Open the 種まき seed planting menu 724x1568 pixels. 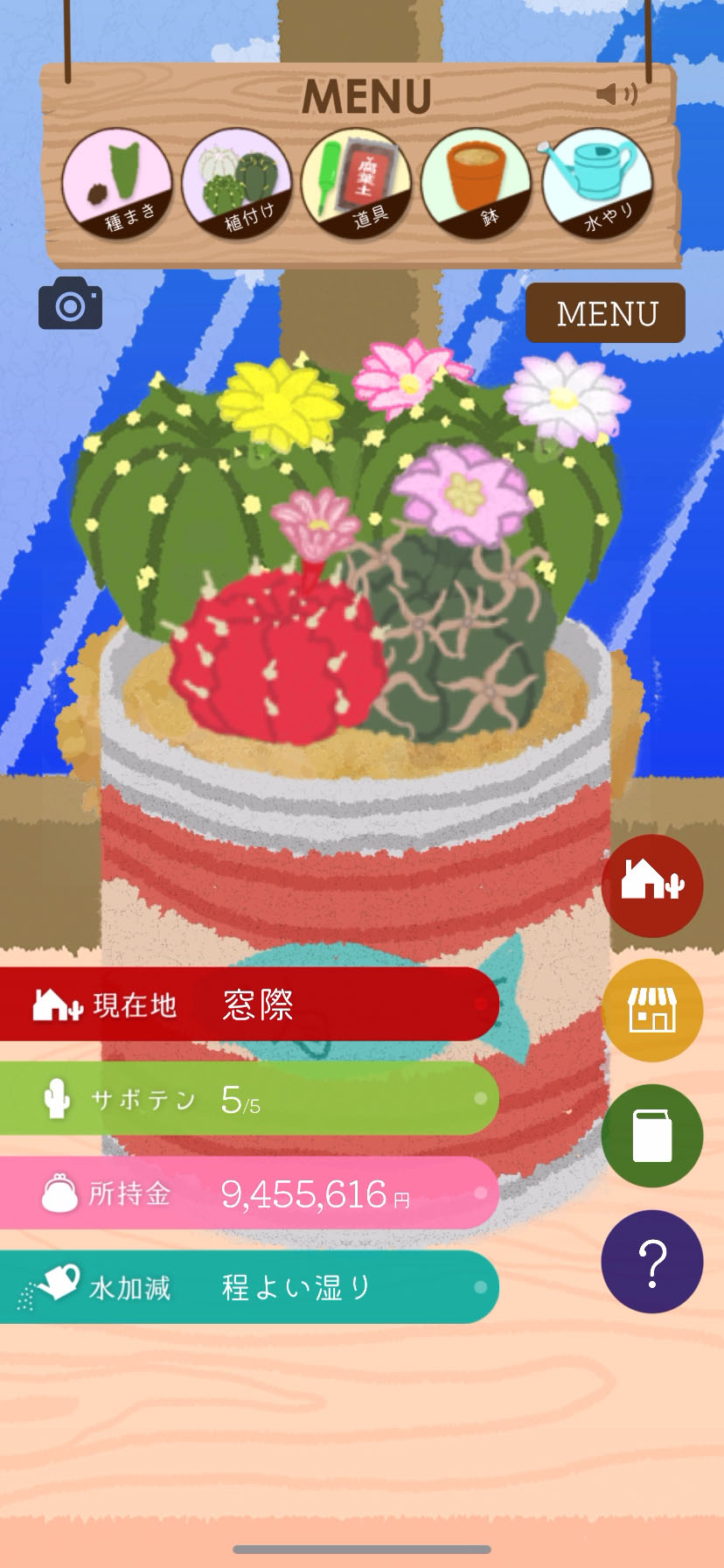[x=116, y=185]
